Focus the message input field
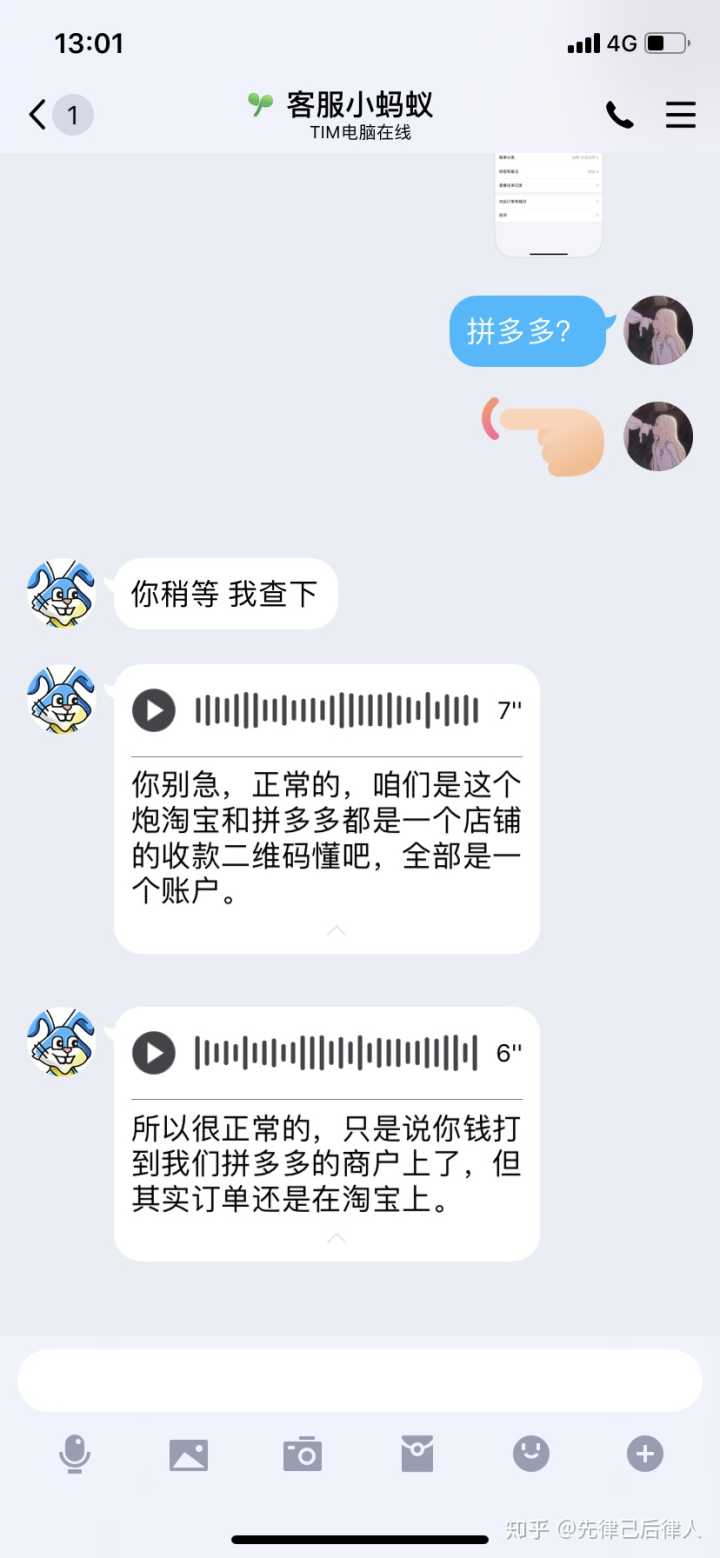Screen dimensions: 720x1558 360,1380
